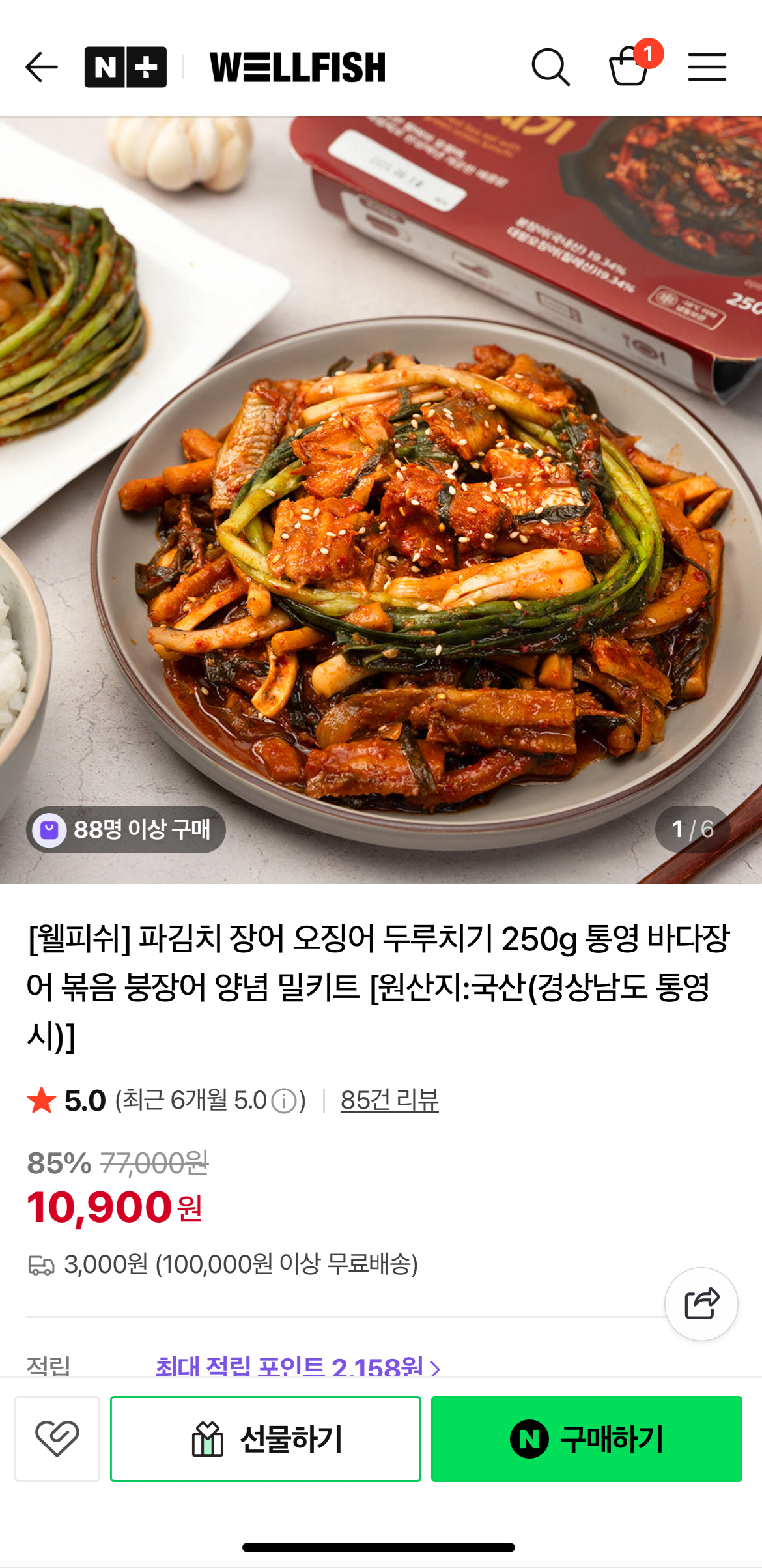Click the 선물하기 gift button
The width and height of the screenshot is (762, 1568).
pos(266,1440)
